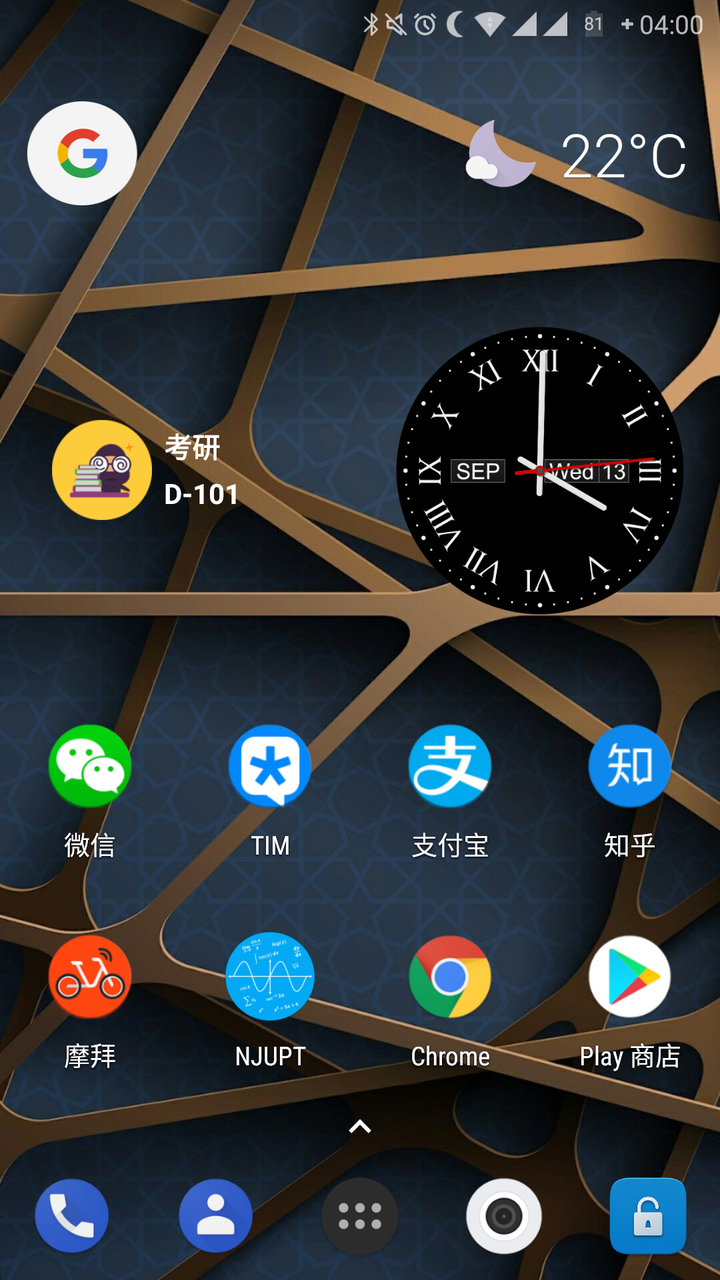Open the 22°C weather widget

(578, 156)
